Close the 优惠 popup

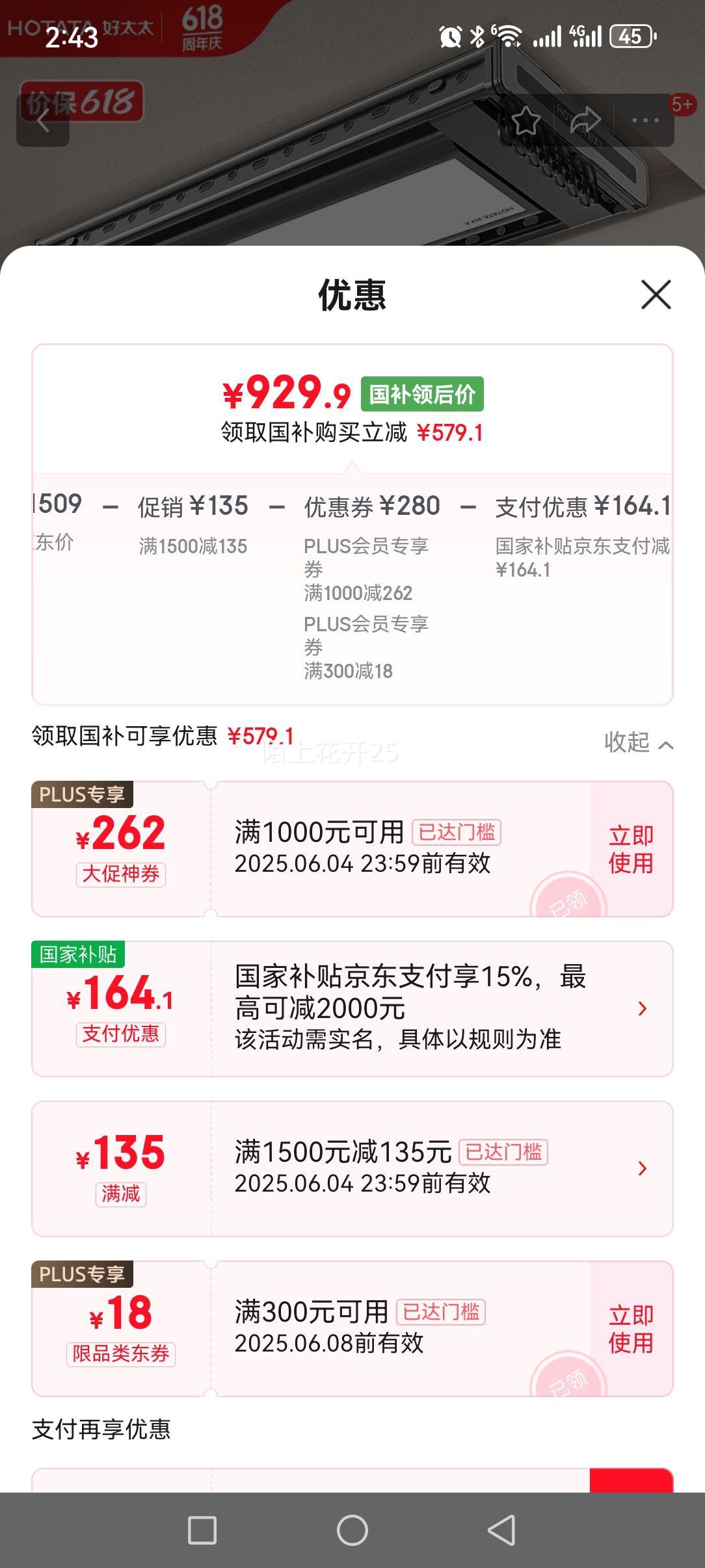pyautogui.click(x=656, y=295)
